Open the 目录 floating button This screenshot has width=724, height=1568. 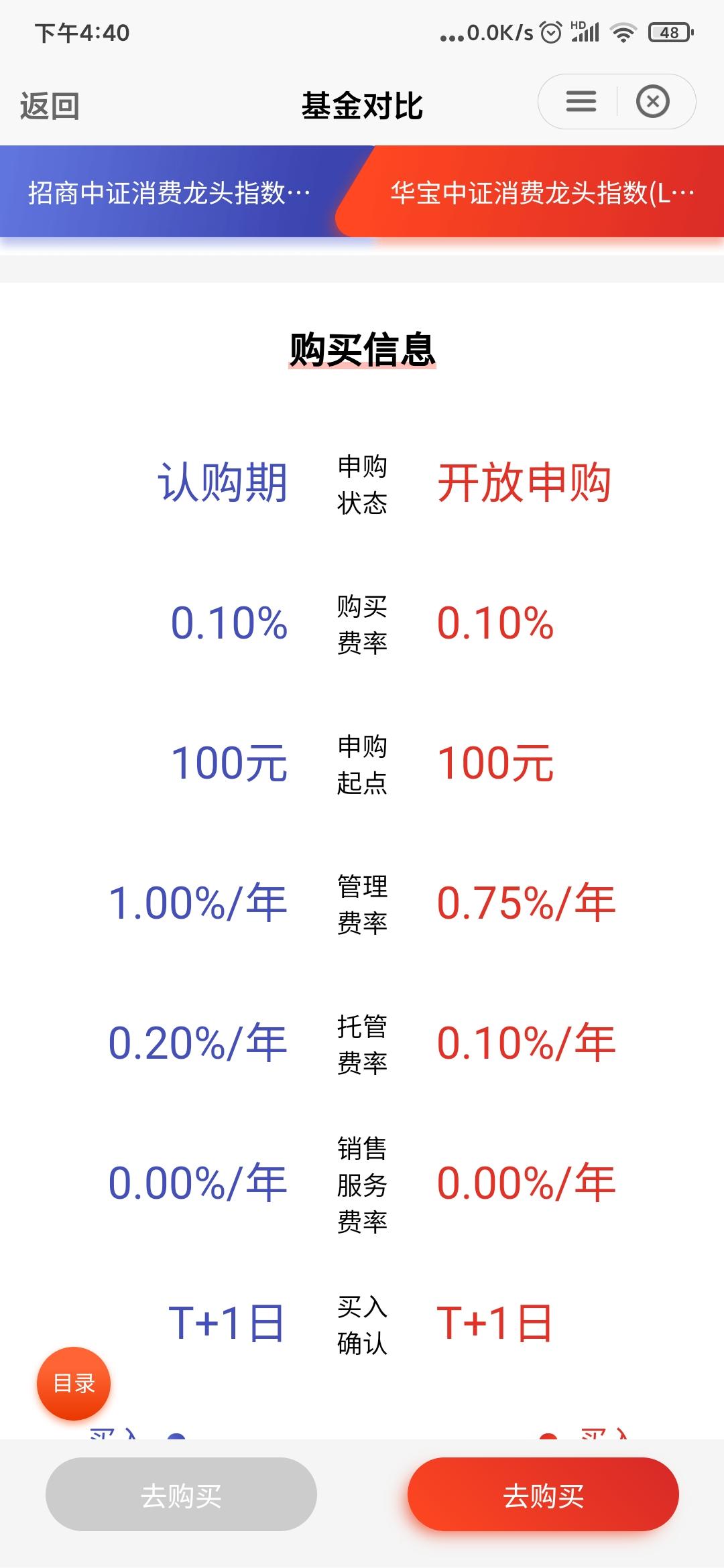coord(74,1383)
